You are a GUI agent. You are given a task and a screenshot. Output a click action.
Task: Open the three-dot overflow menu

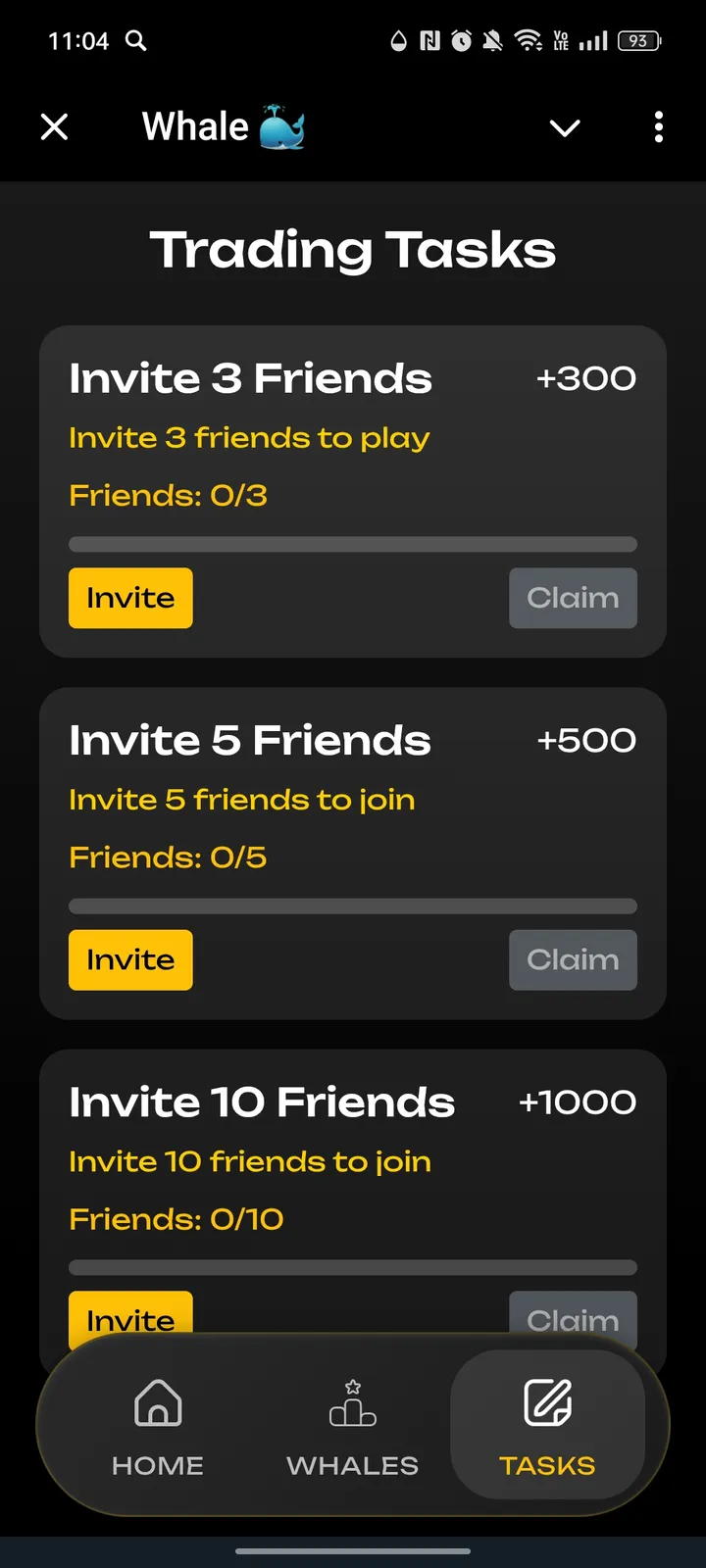point(658,127)
